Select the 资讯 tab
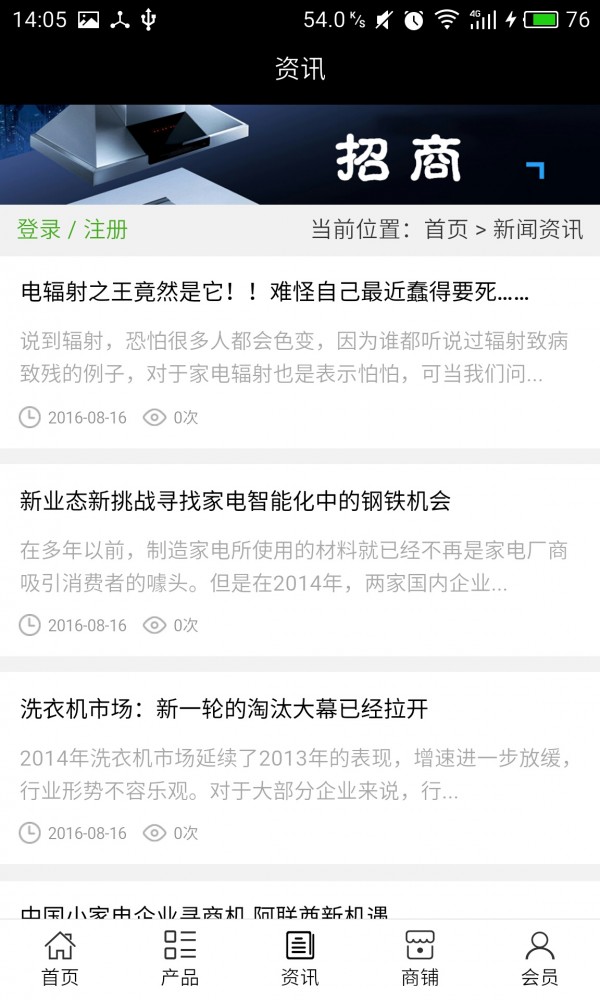Screen dimensions: 600x1000 click(300, 958)
